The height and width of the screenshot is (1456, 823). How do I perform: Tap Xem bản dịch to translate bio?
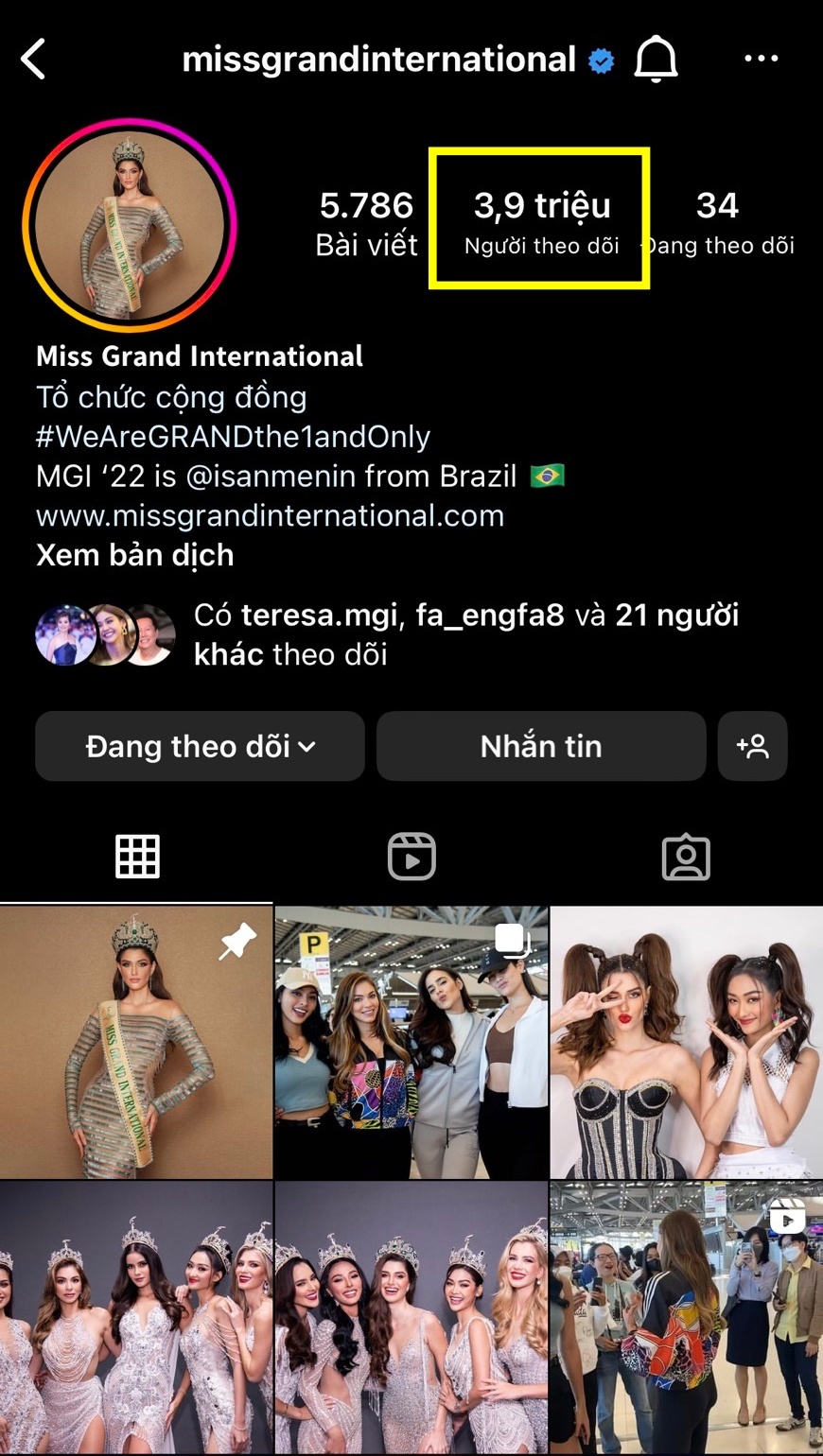tap(134, 555)
